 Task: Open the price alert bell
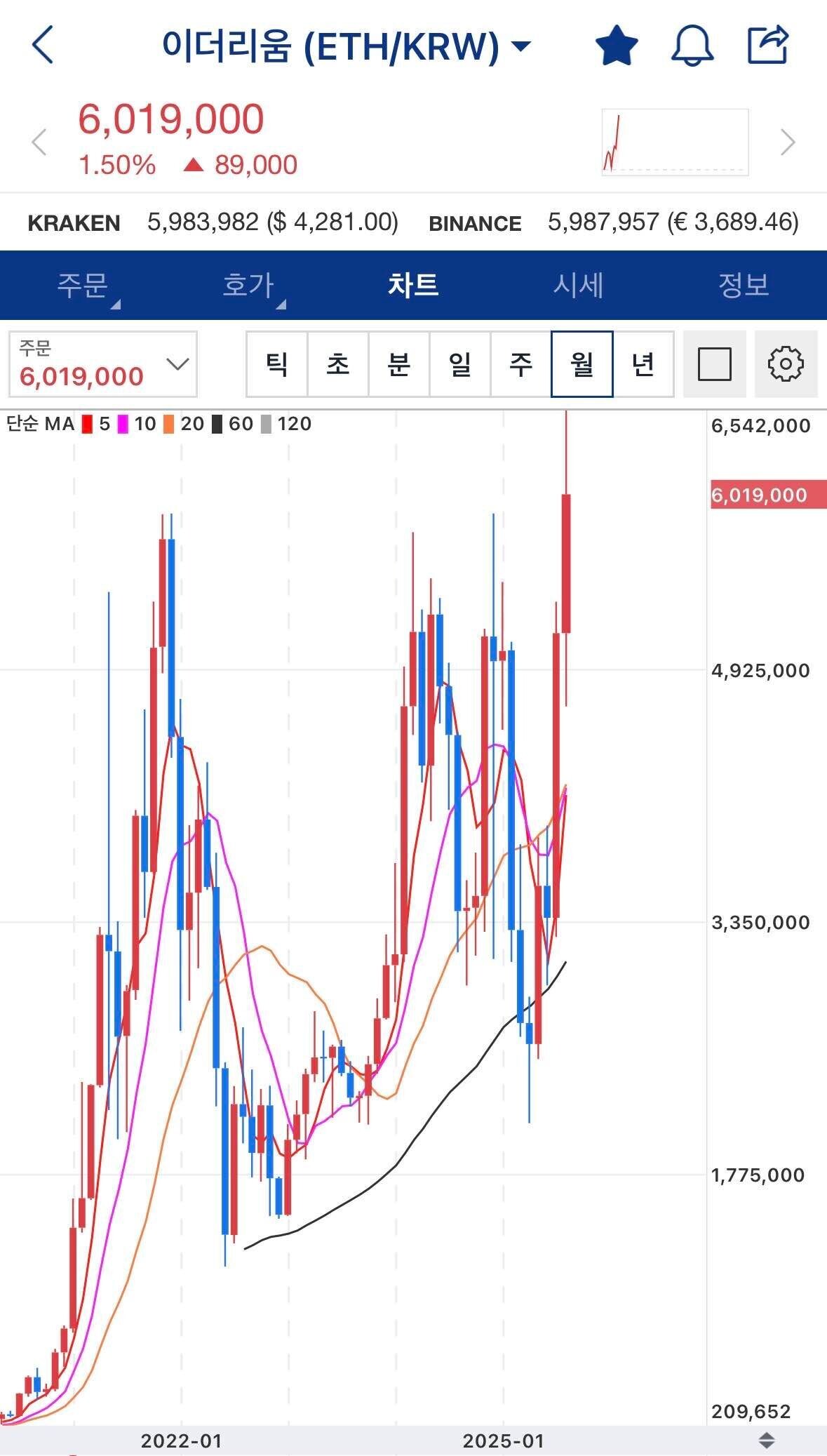click(x=692, y=46)
